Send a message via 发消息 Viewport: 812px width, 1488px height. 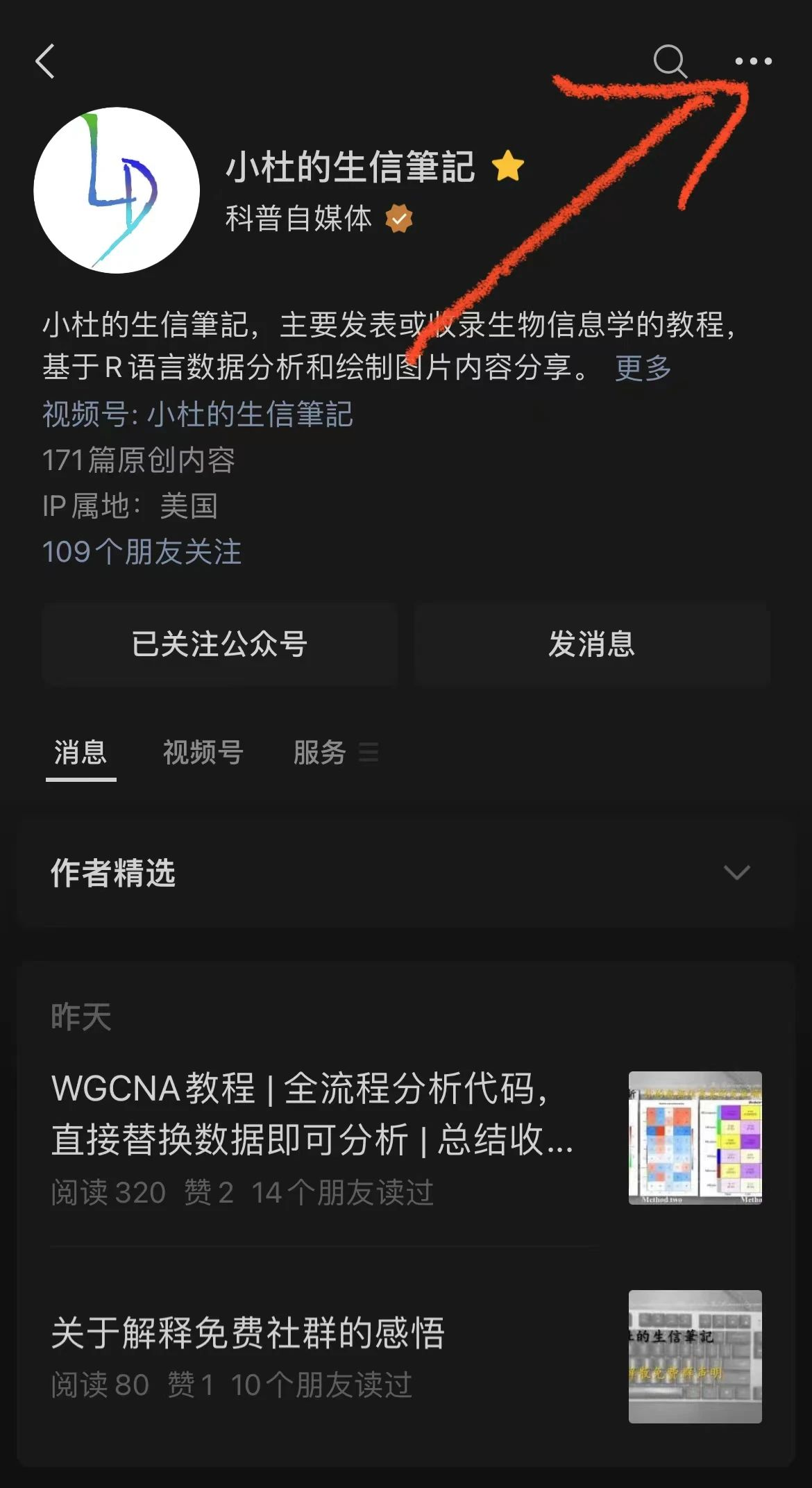point(591,644)
